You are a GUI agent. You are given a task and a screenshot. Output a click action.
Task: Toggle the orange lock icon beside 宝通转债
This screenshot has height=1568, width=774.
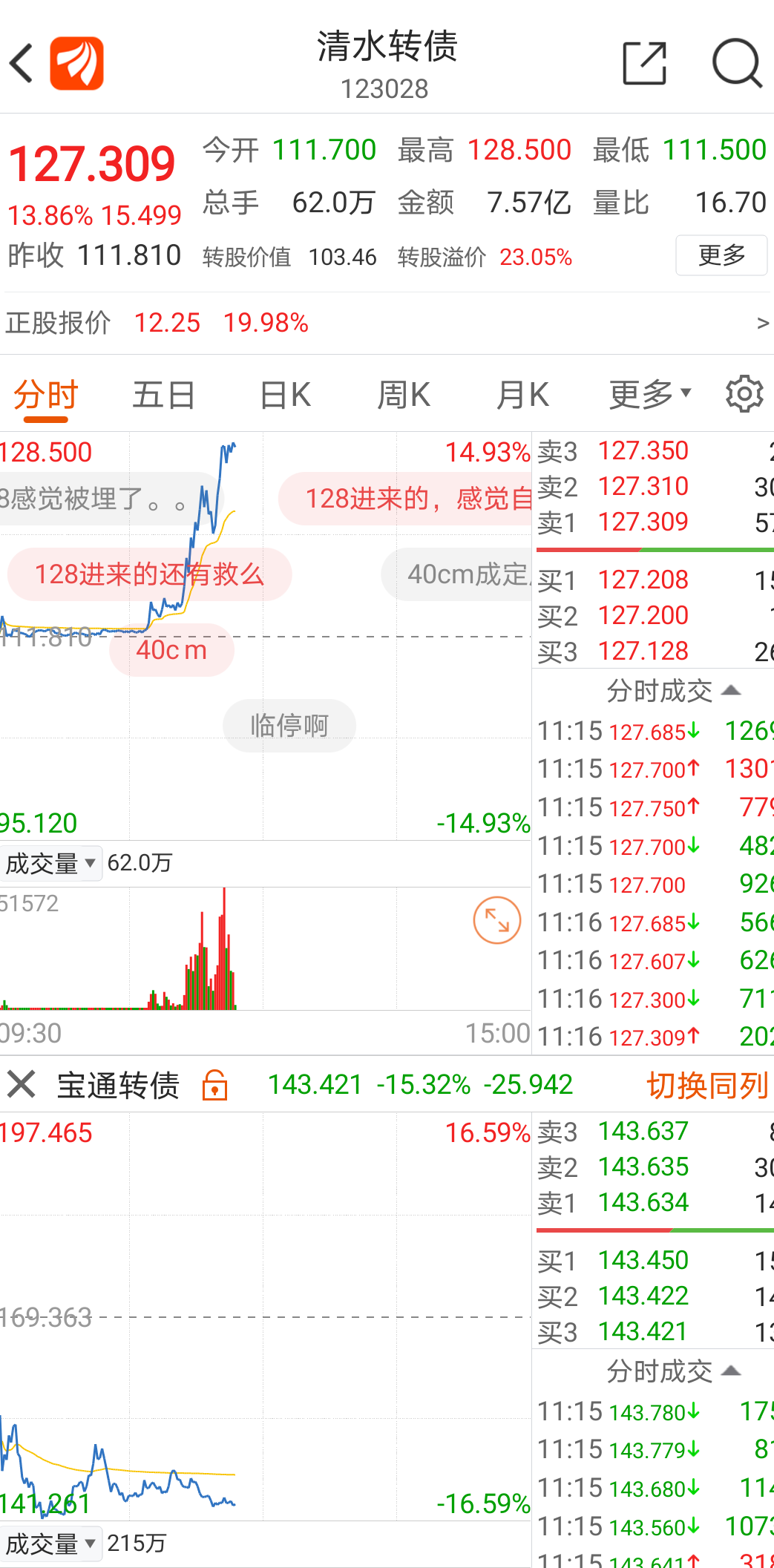pos(214,1086)
